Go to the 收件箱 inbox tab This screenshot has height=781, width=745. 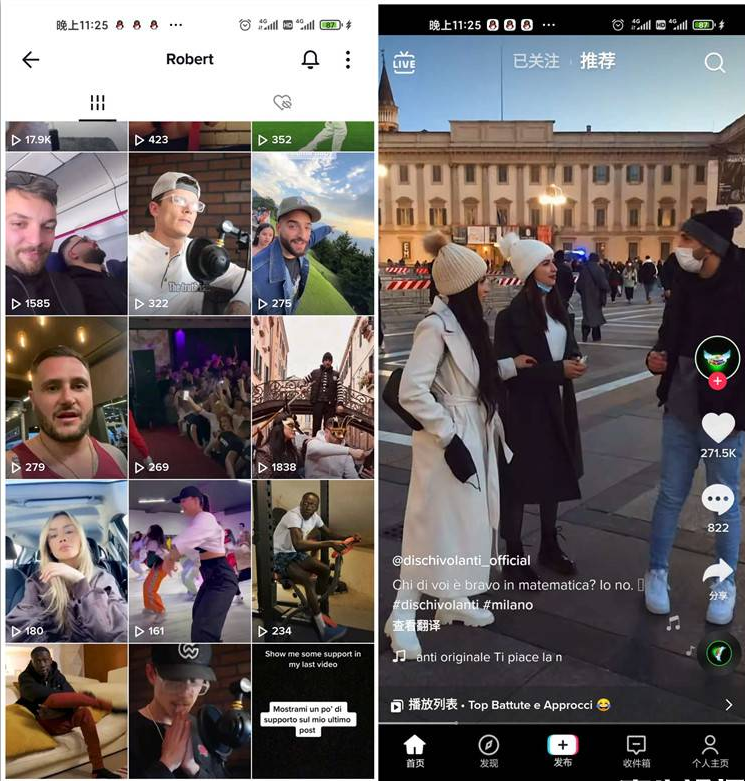point(636,750)
